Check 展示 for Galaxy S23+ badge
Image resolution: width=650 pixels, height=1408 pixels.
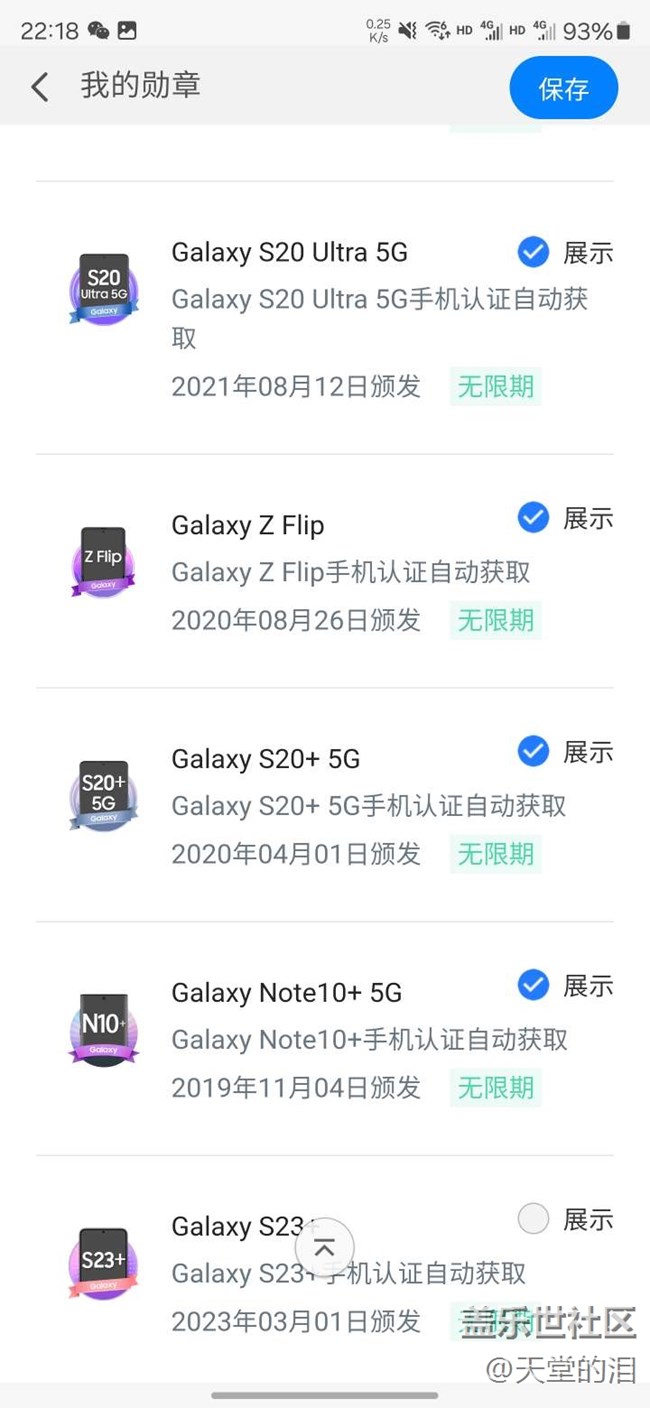click(x=533, y=1219)
